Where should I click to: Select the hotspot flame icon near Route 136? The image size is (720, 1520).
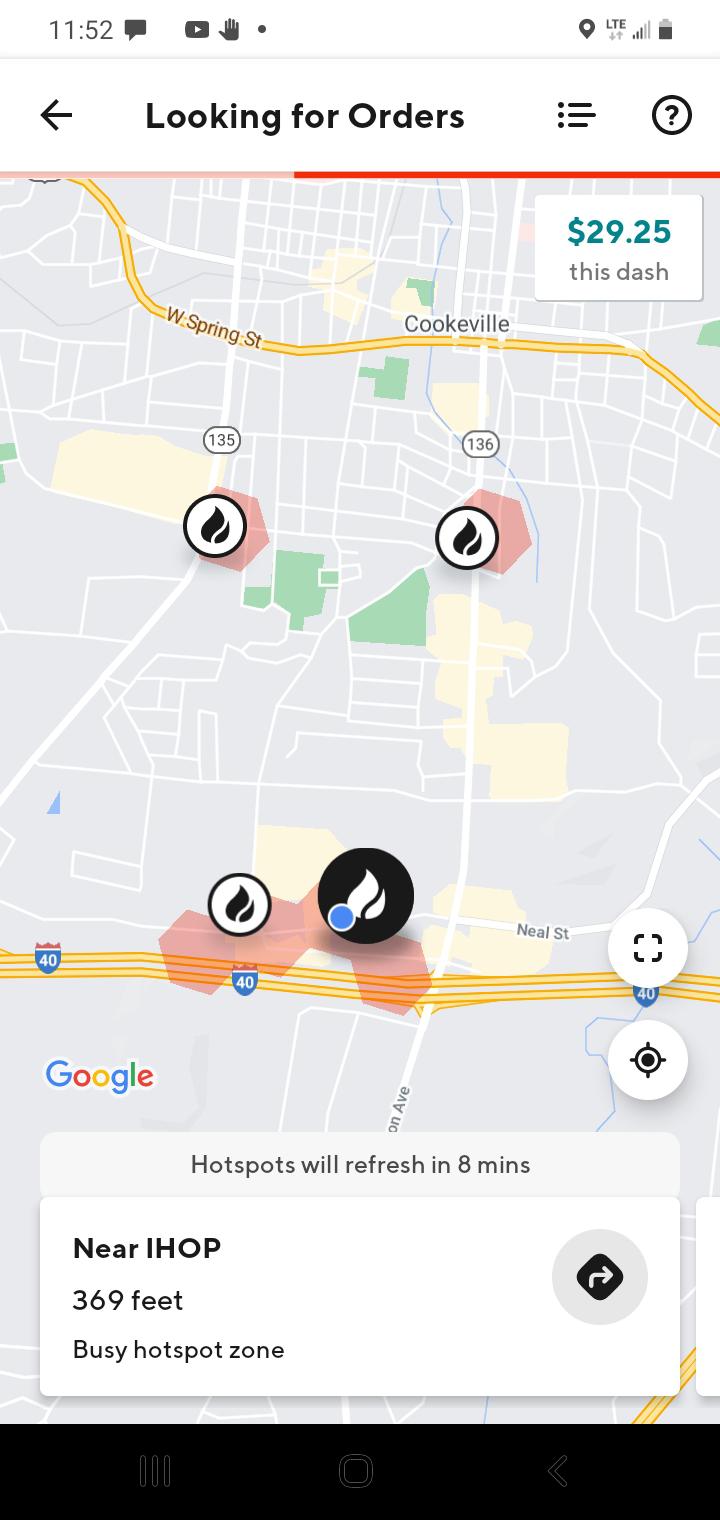click(x=467, y=537)
